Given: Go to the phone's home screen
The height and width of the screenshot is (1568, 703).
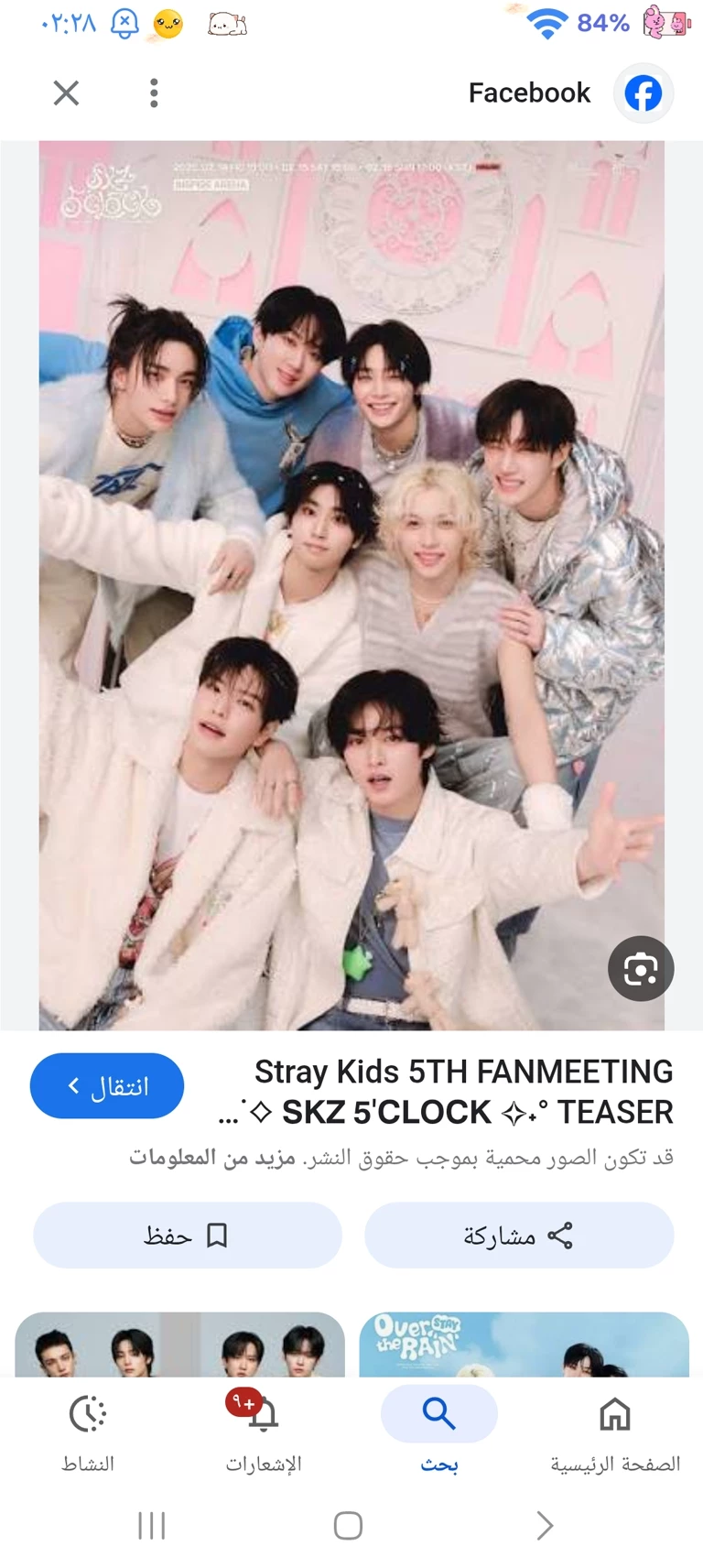Looking at the screenshot, I should tap(348, 1526).
